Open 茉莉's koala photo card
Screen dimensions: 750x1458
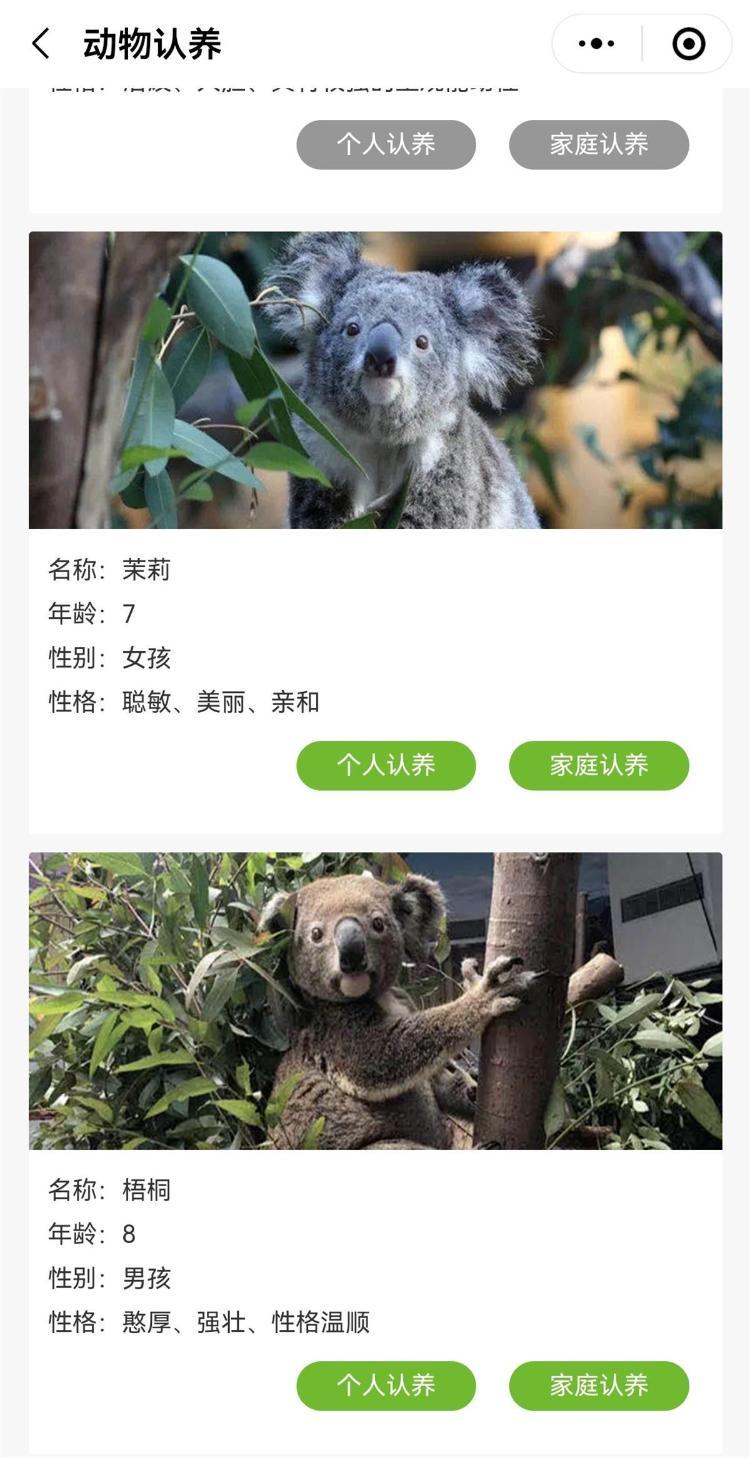pos(375,380)
